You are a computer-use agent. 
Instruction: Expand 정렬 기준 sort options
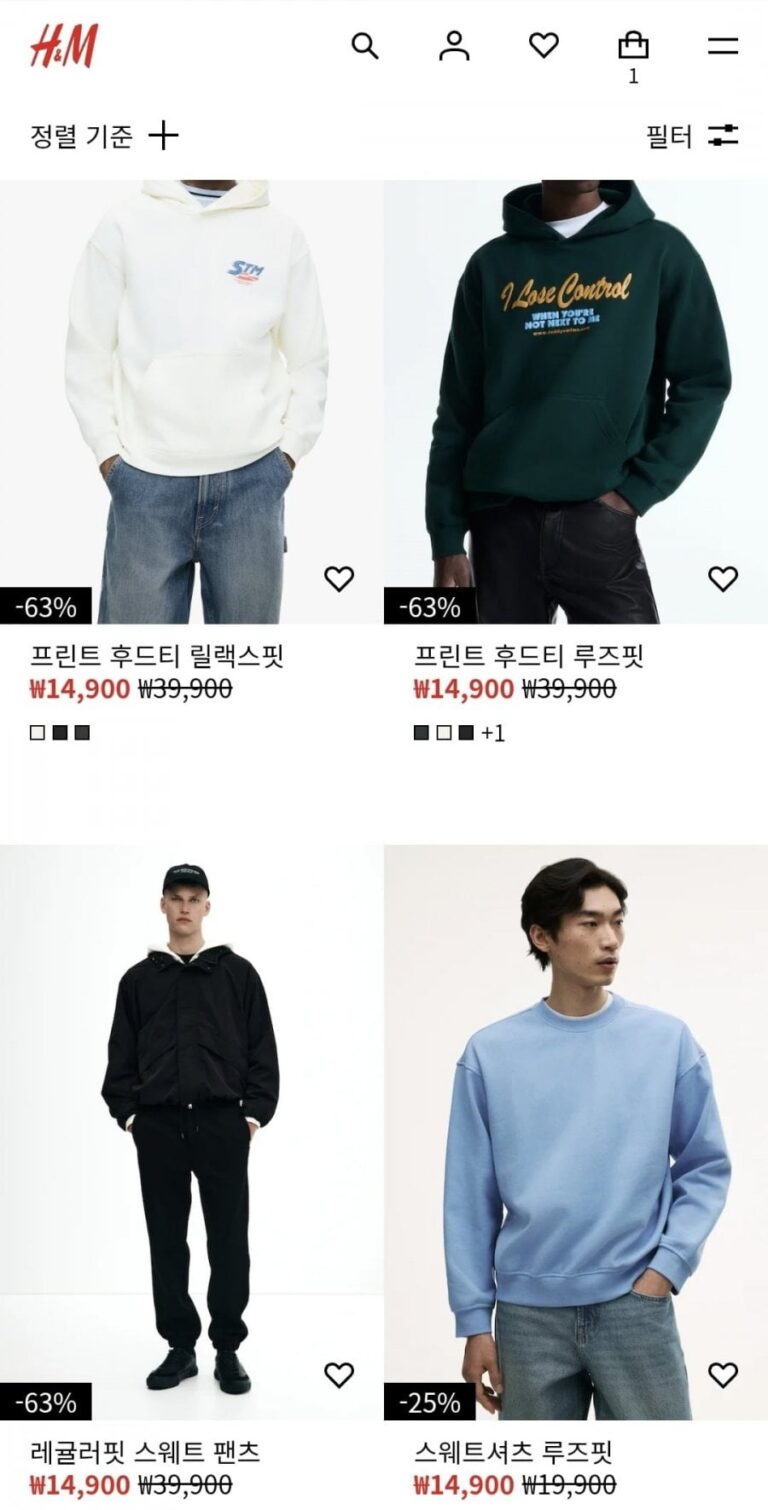pyautogui.click(x=104, y=136)
